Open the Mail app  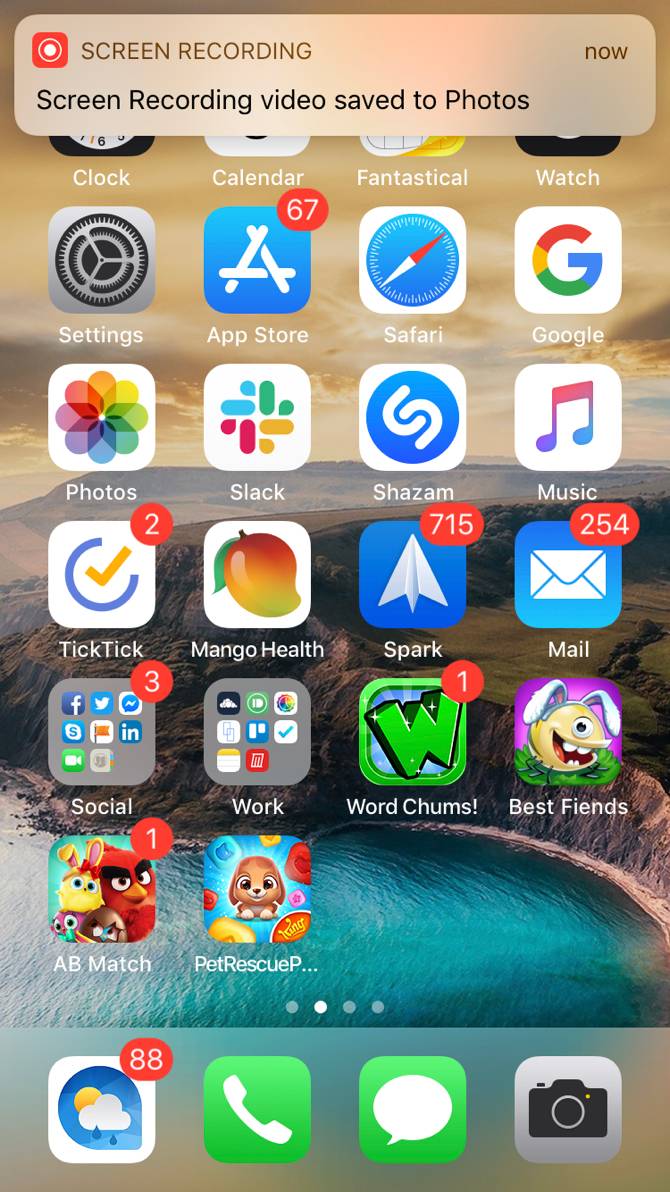(x=567, y=574)
